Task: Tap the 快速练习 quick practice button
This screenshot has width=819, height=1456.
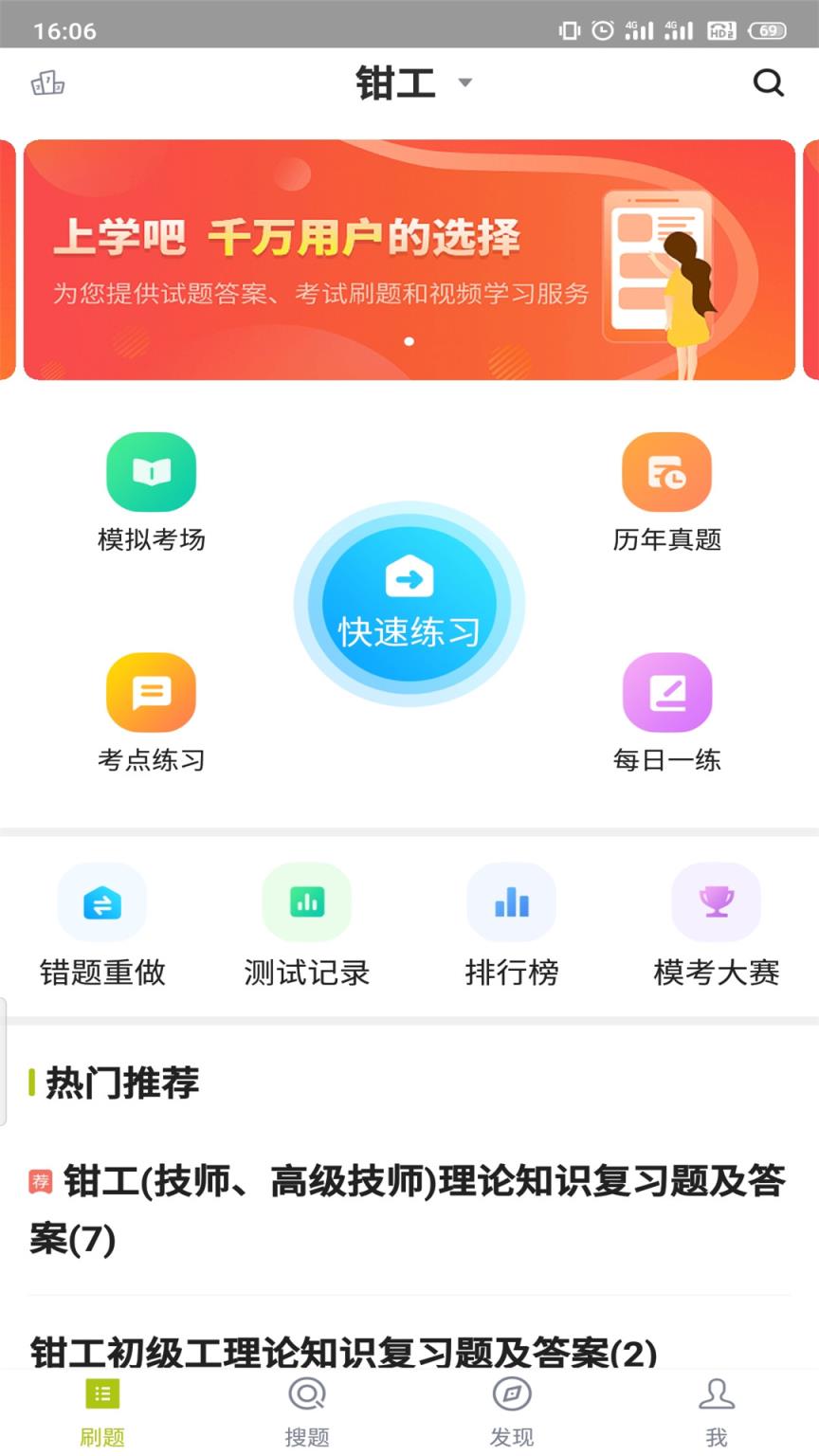Action: tap(409, 604)
